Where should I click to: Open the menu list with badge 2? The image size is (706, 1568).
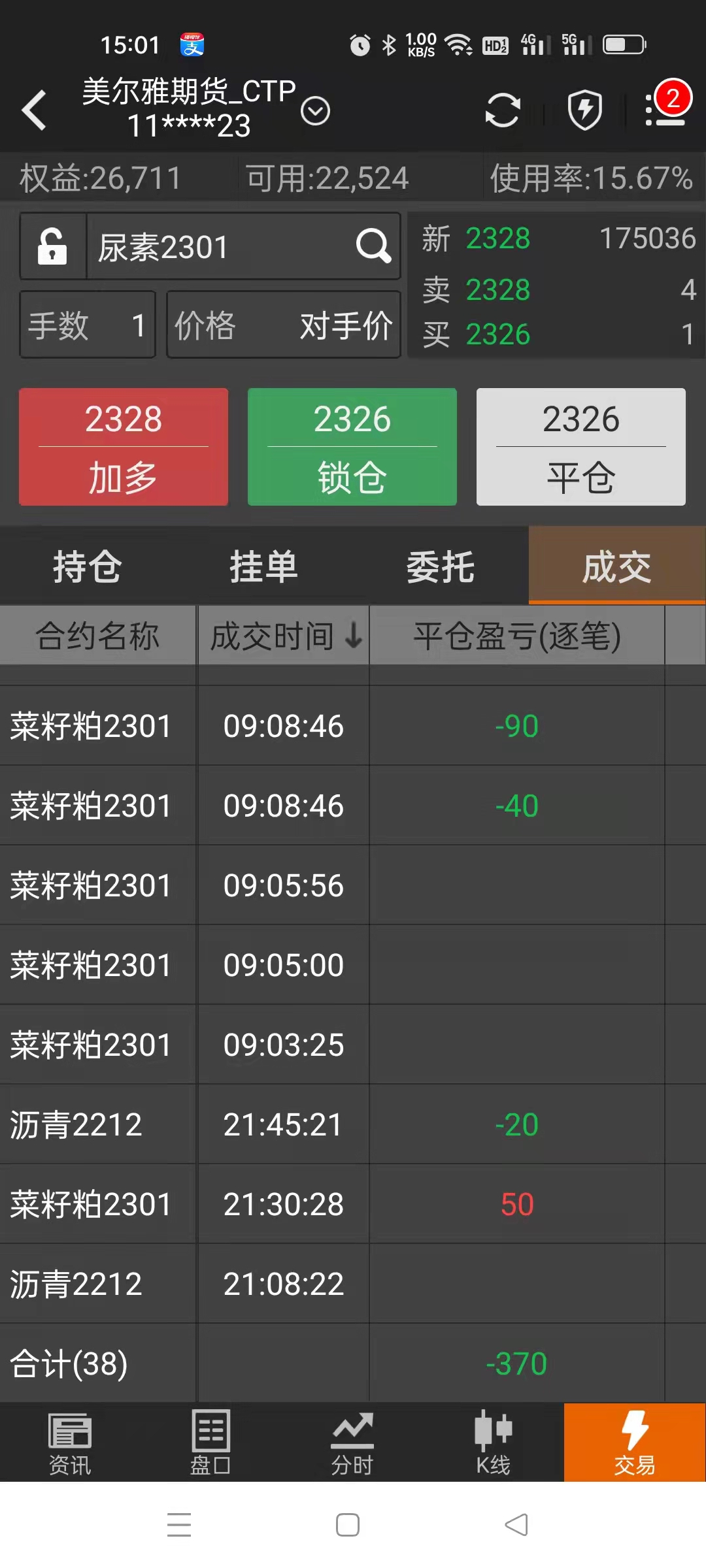(x=665, y=108)
